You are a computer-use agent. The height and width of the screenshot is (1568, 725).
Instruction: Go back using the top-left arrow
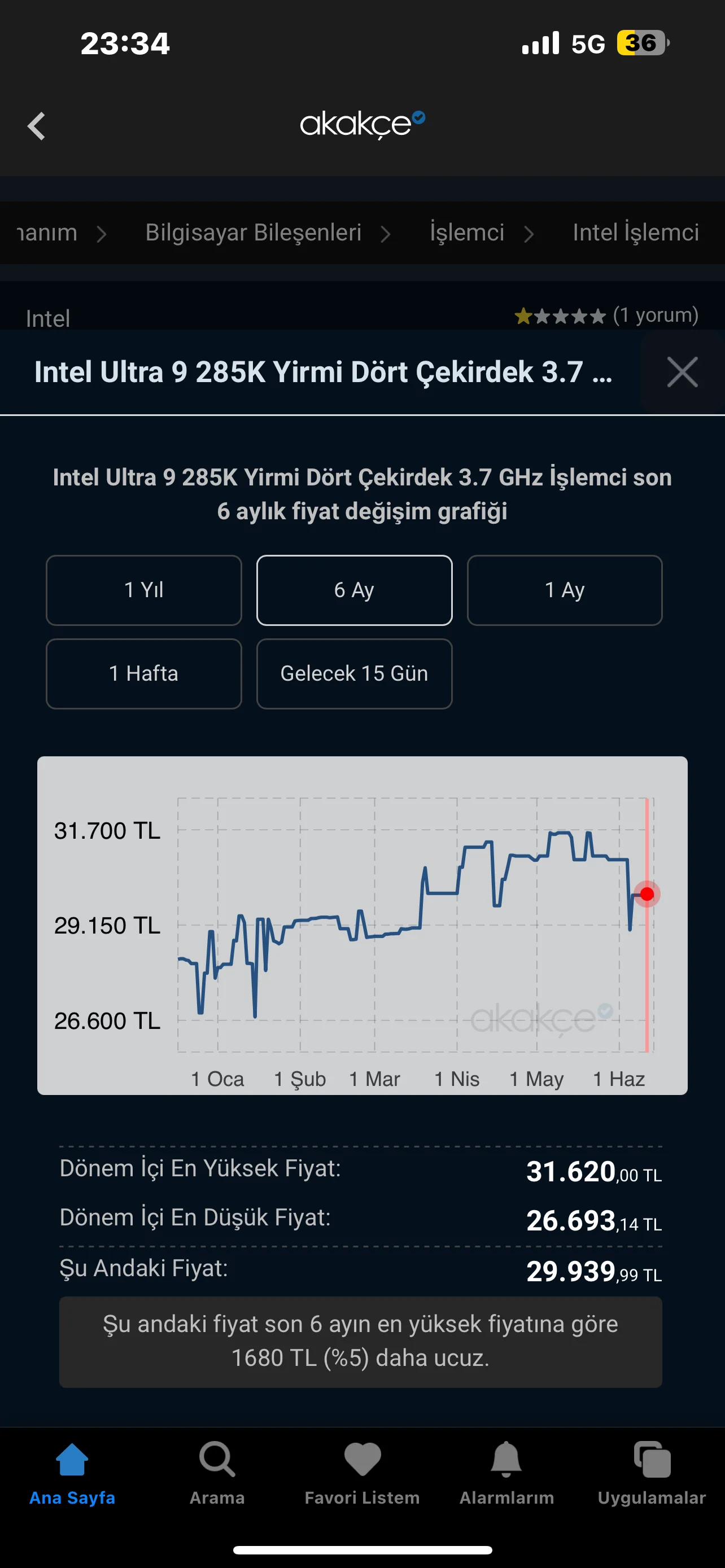pyautogui.click(x=37, y=126)
